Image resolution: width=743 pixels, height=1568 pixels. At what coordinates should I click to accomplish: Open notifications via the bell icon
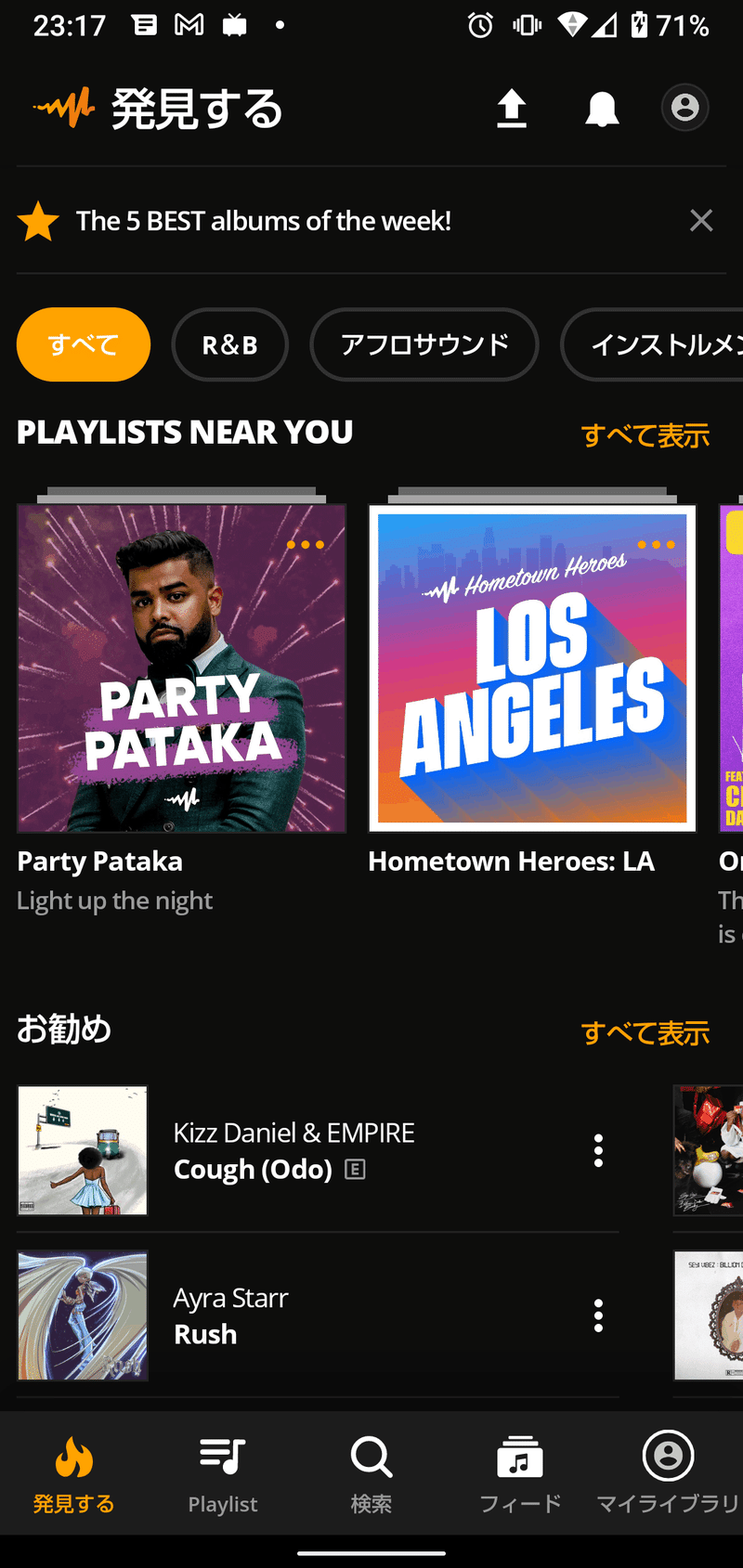(x=601, y=109)
